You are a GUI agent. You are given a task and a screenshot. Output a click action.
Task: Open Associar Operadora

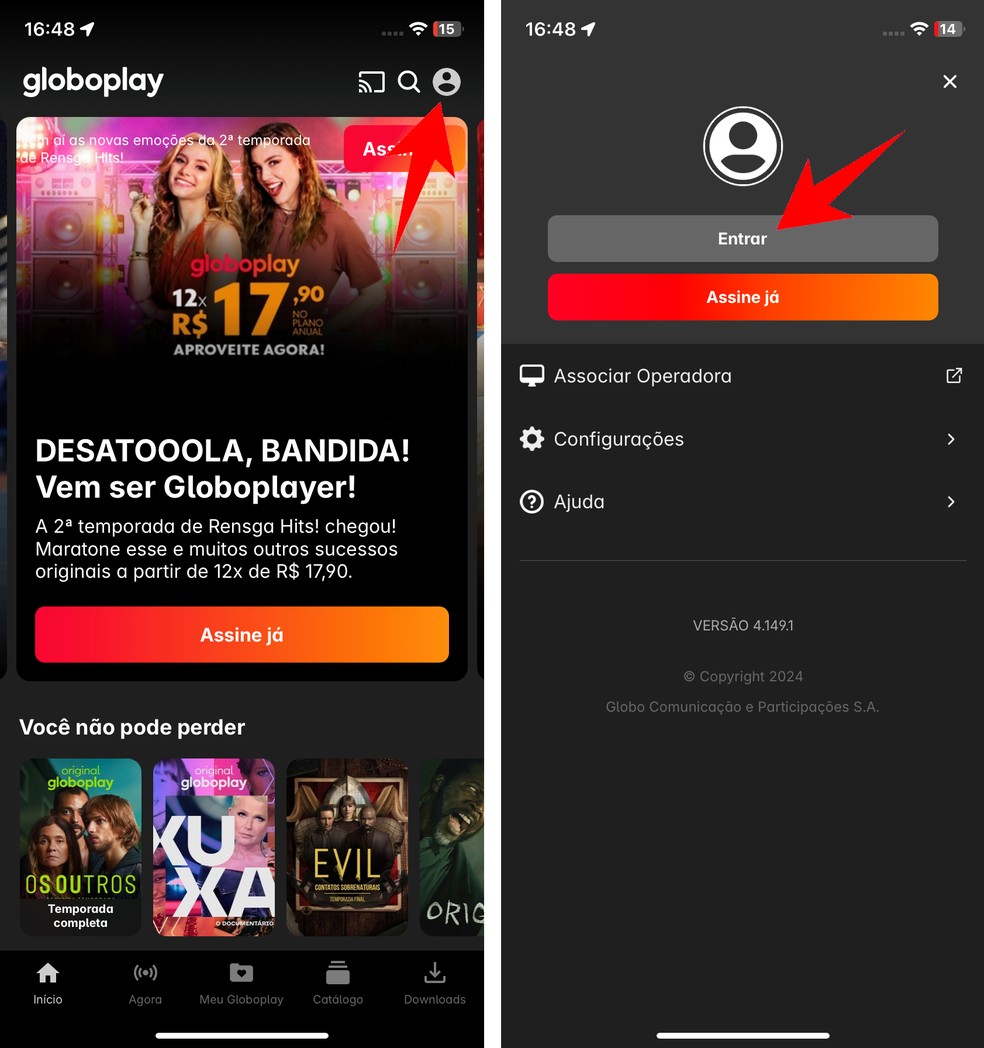pos(740,376)
